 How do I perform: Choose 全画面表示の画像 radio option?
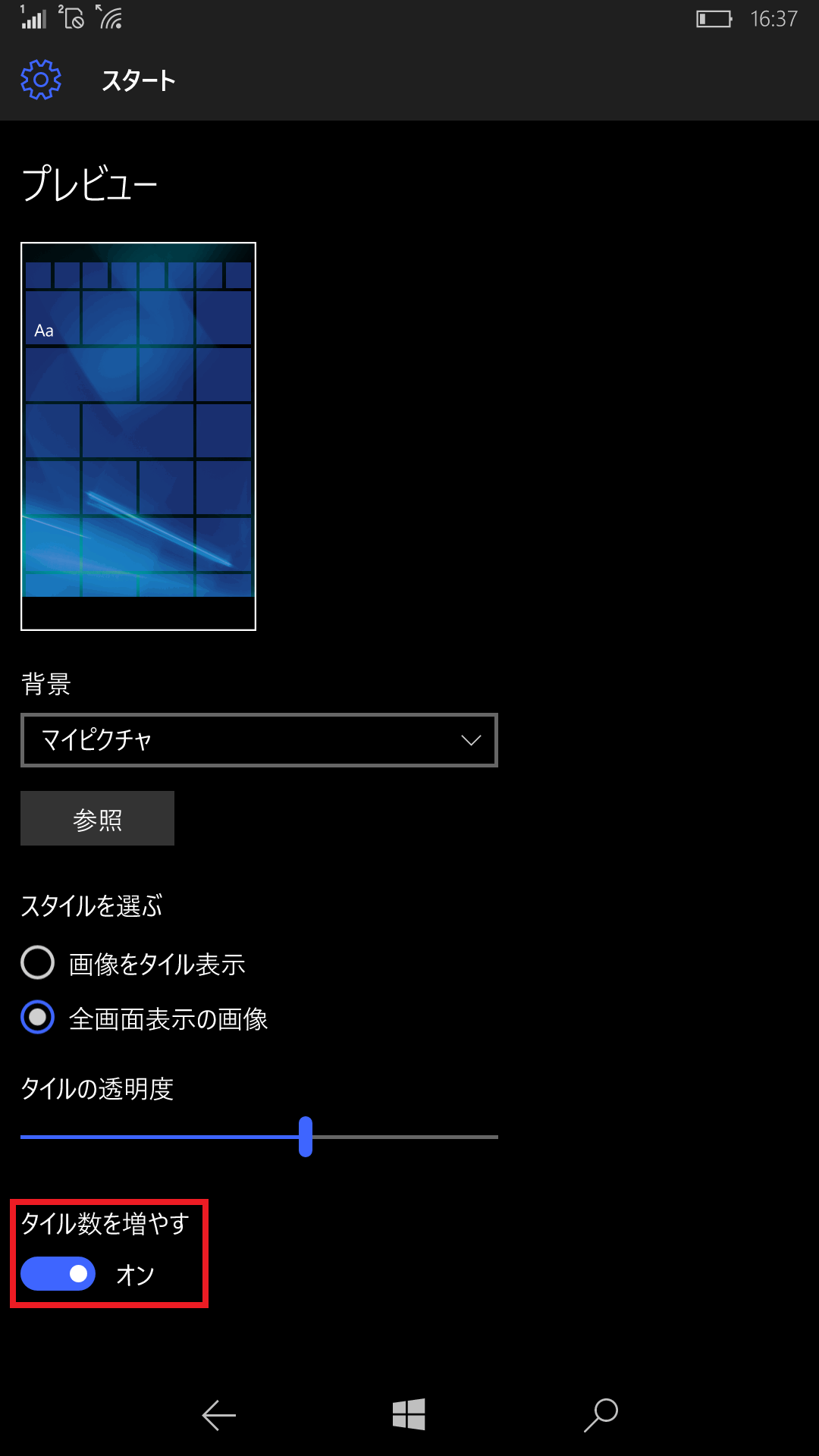point(38,1018)
